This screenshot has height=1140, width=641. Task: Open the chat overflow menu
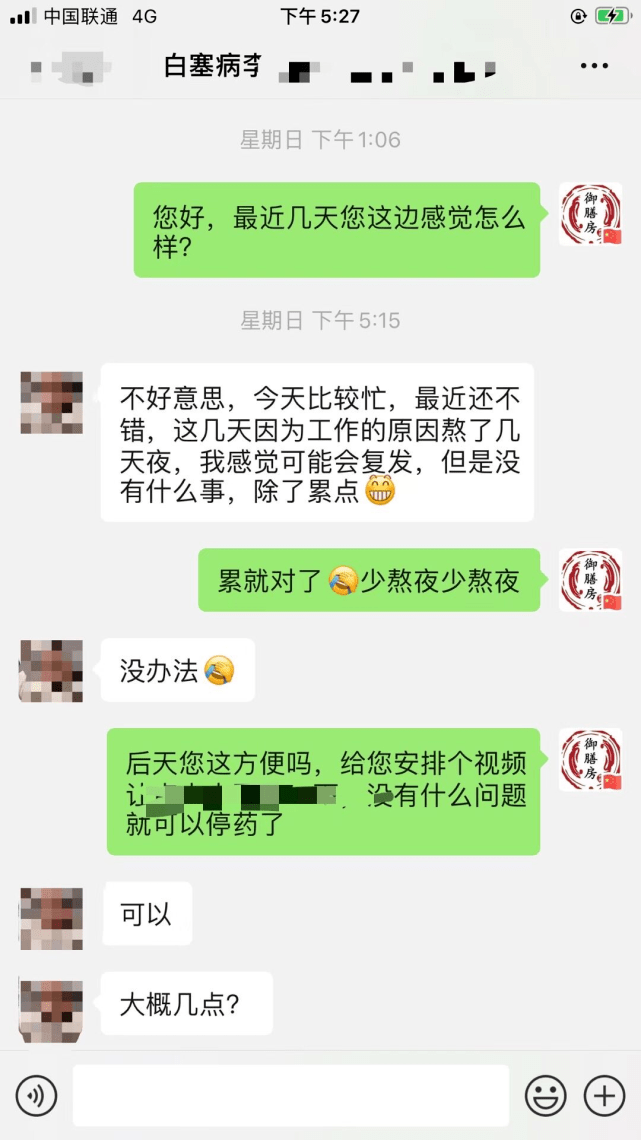[594, 65]
